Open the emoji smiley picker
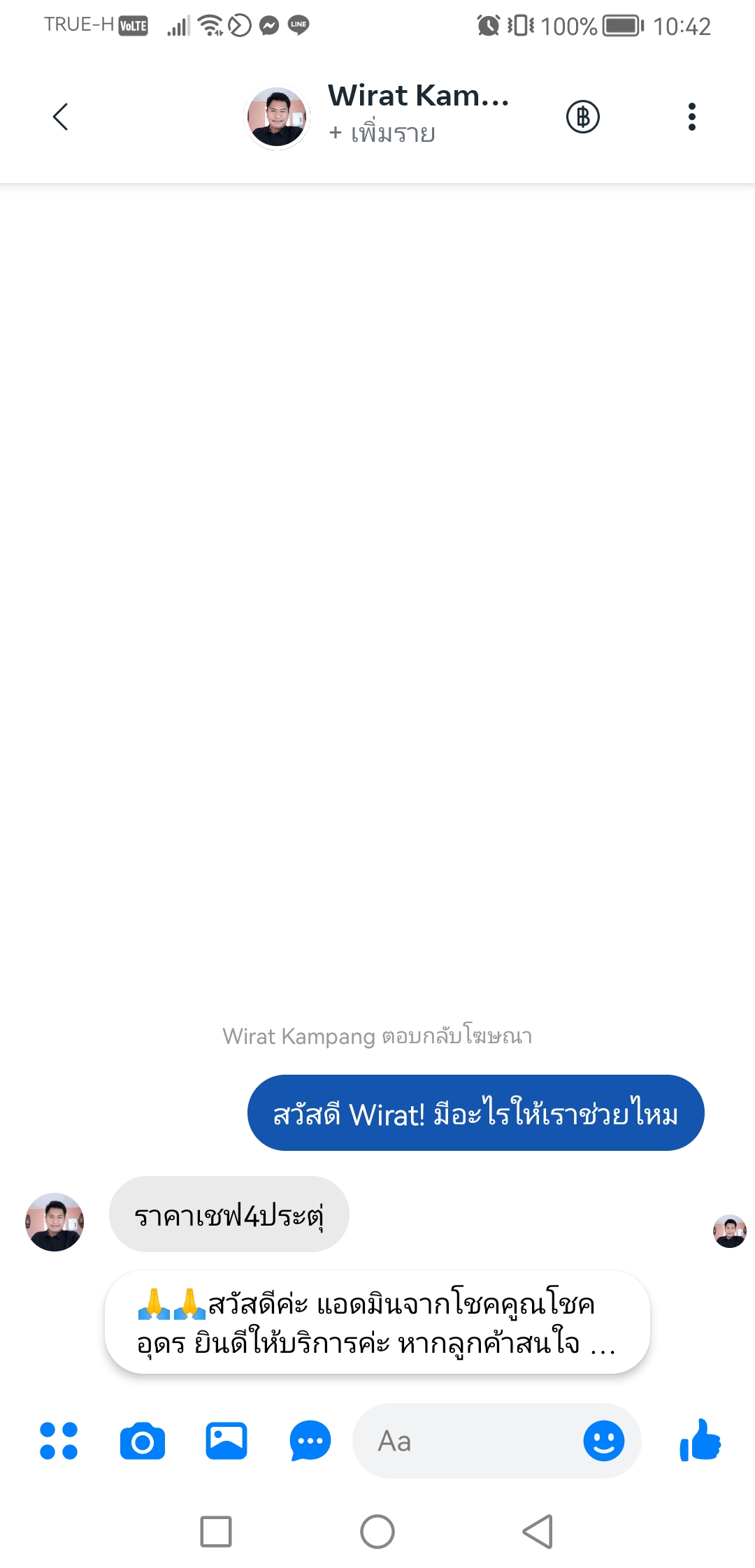 (604, 1441)
